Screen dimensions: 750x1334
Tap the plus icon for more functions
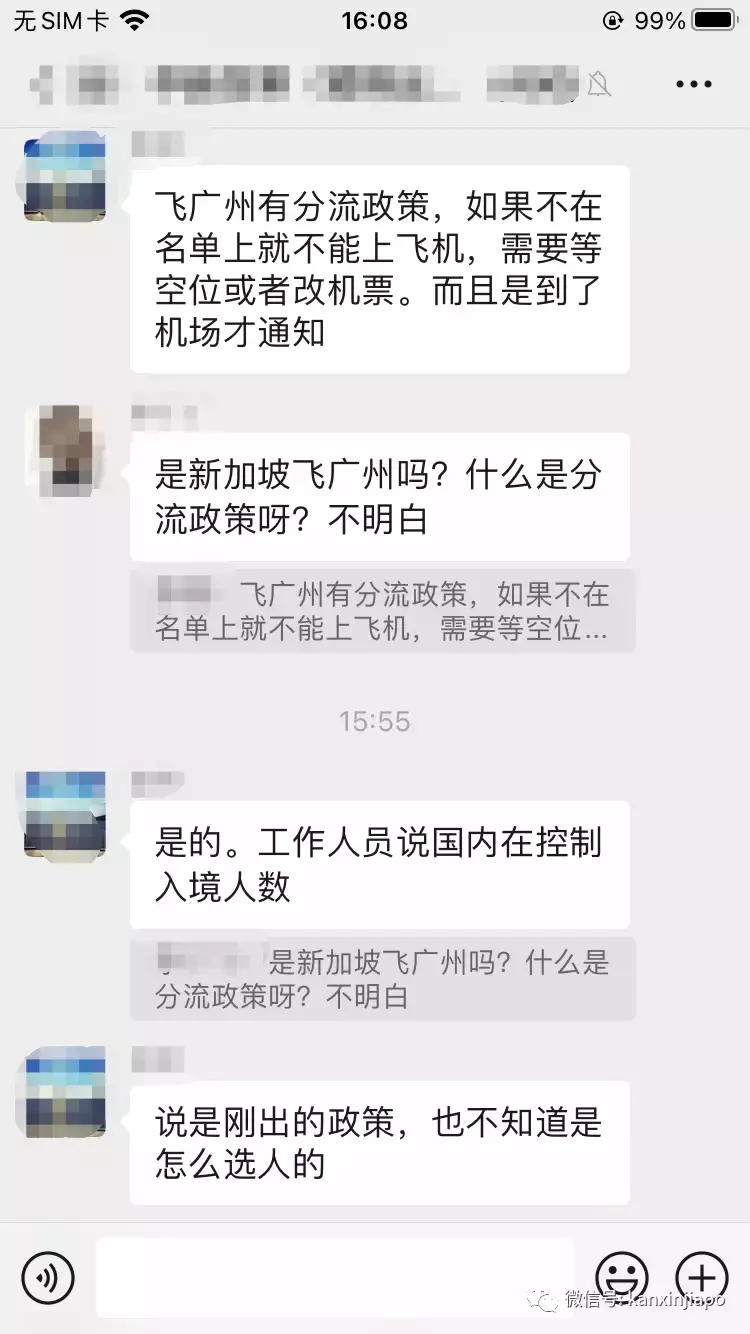point(702,1277)
